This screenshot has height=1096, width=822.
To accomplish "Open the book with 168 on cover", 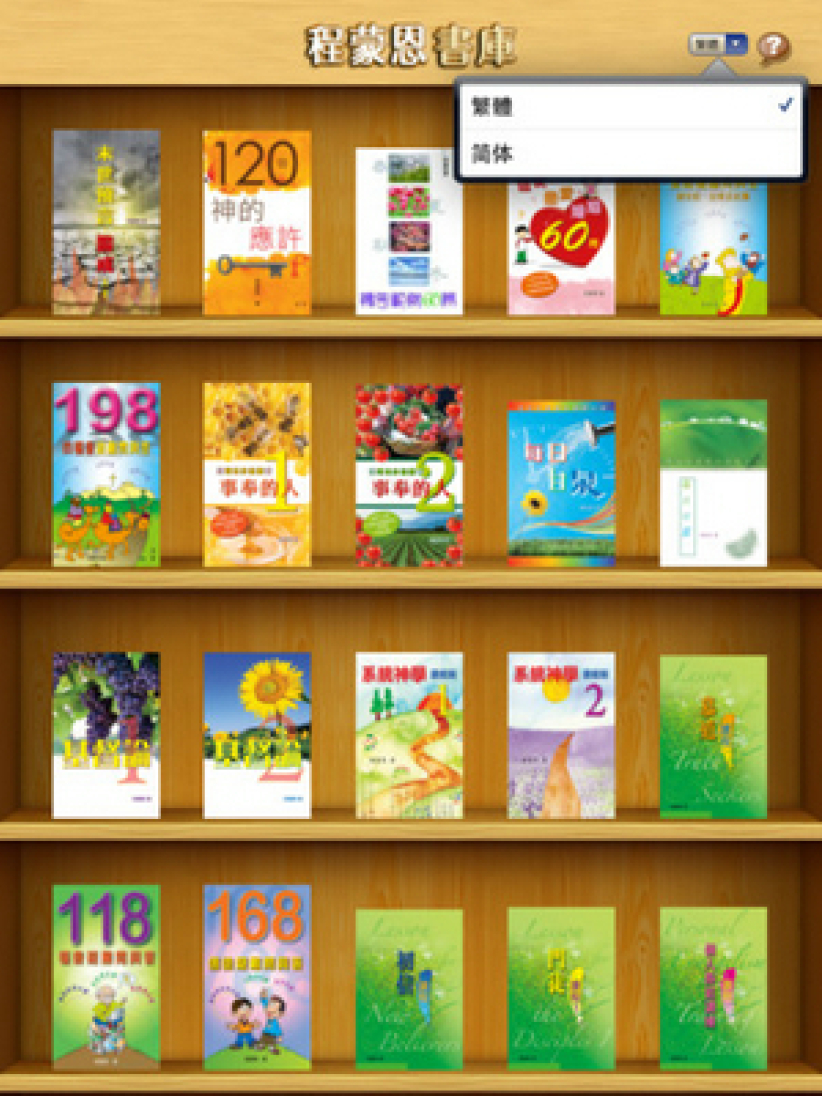I will [x=257, y=977].
